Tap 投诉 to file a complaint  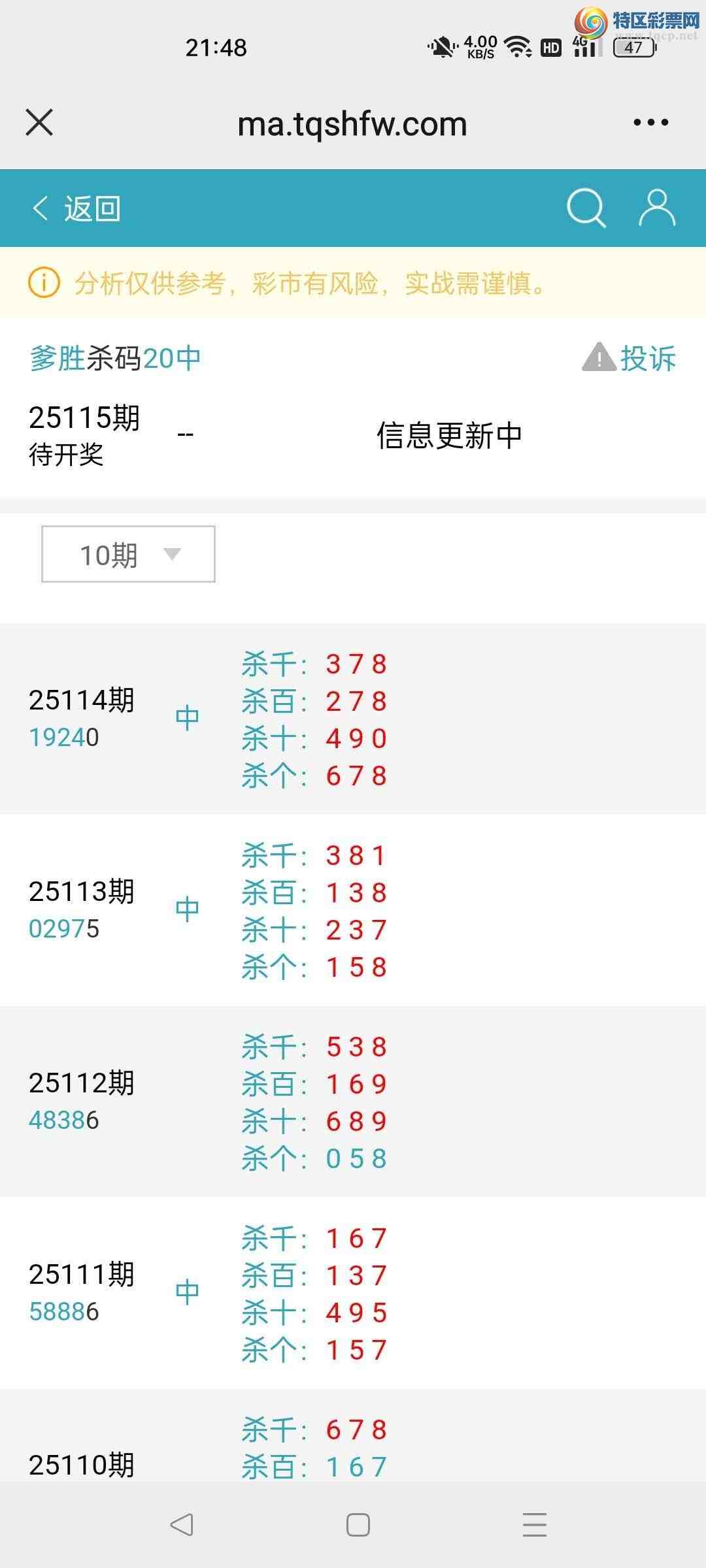[630, 358]
